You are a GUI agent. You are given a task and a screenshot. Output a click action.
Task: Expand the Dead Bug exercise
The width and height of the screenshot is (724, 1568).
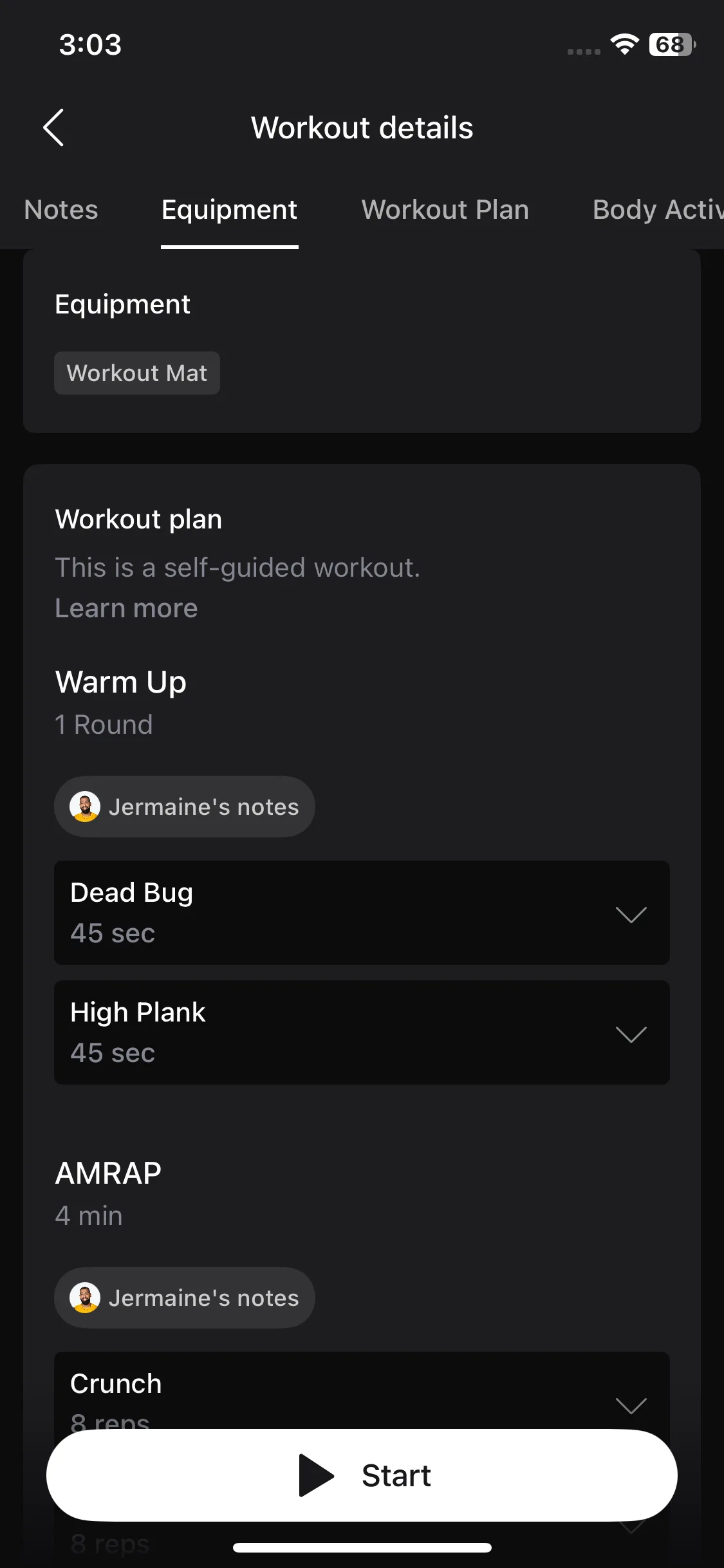tap(630, 913)
